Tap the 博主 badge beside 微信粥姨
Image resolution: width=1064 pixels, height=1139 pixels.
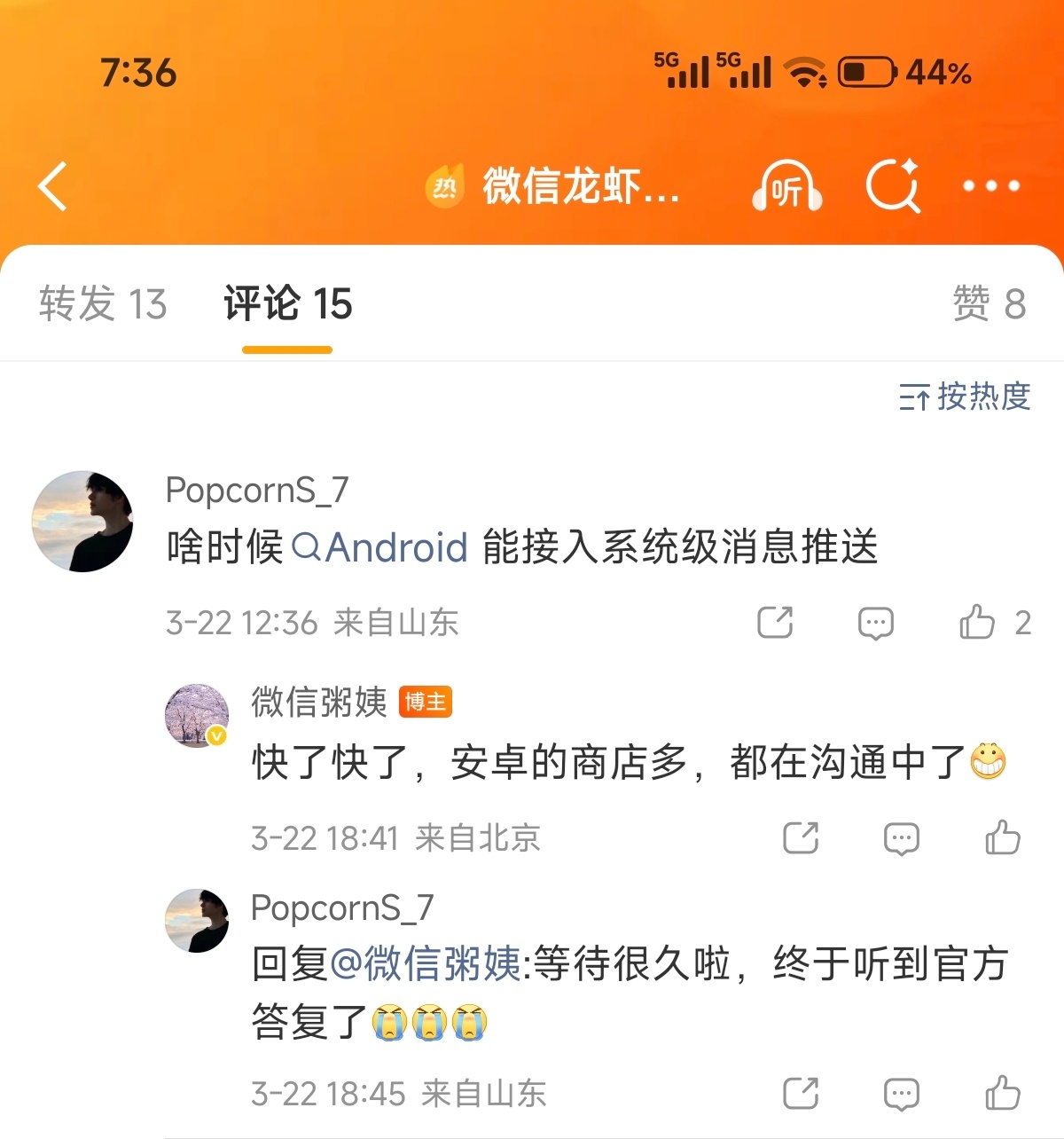pyautogui.click(x=425, y=703)
